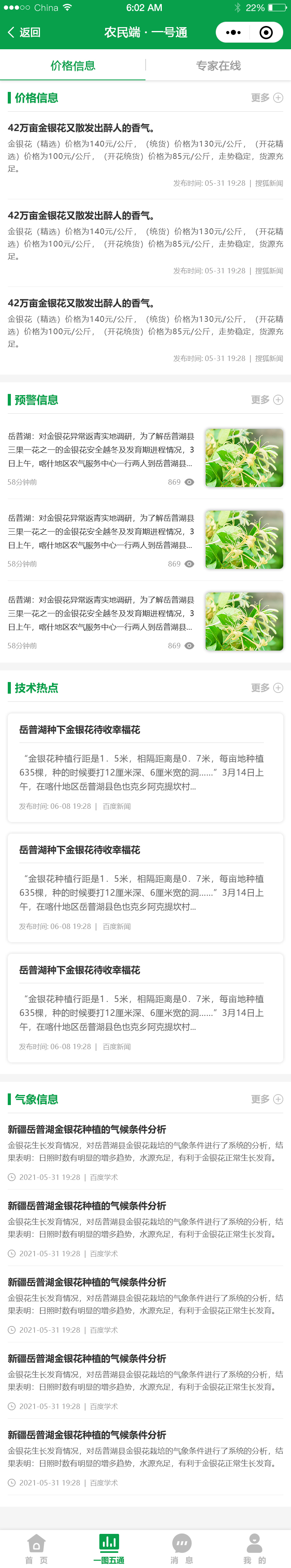Open the mini-program three-dot menu

coord(233,32)
